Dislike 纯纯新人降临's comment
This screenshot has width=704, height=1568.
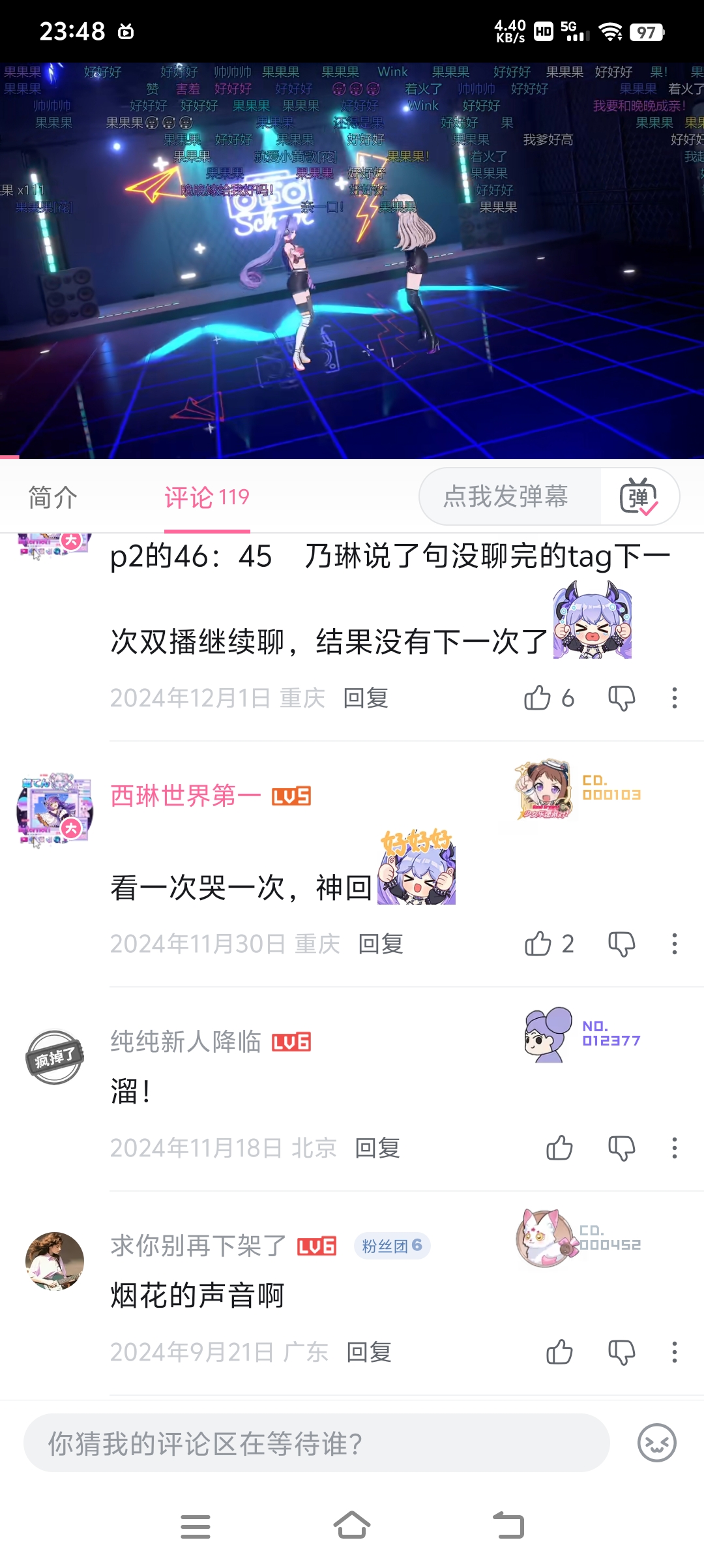pos(621,1148)
